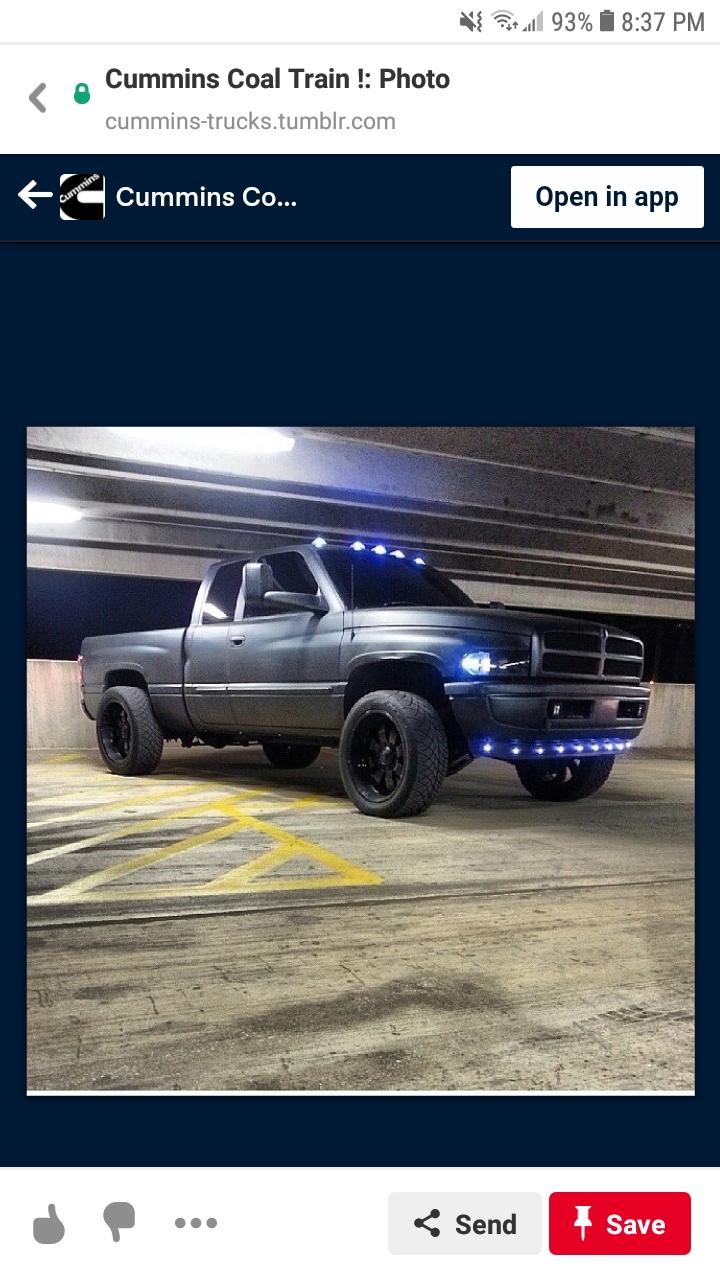The image size is (720, 1280).
Task: Give this pin a thumbs down
Action: click(119, 1222)
